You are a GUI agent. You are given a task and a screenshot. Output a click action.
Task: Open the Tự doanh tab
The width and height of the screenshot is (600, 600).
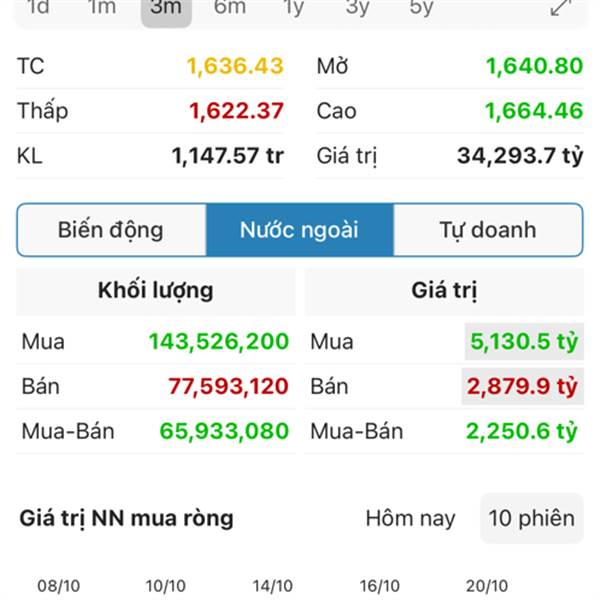488,230
